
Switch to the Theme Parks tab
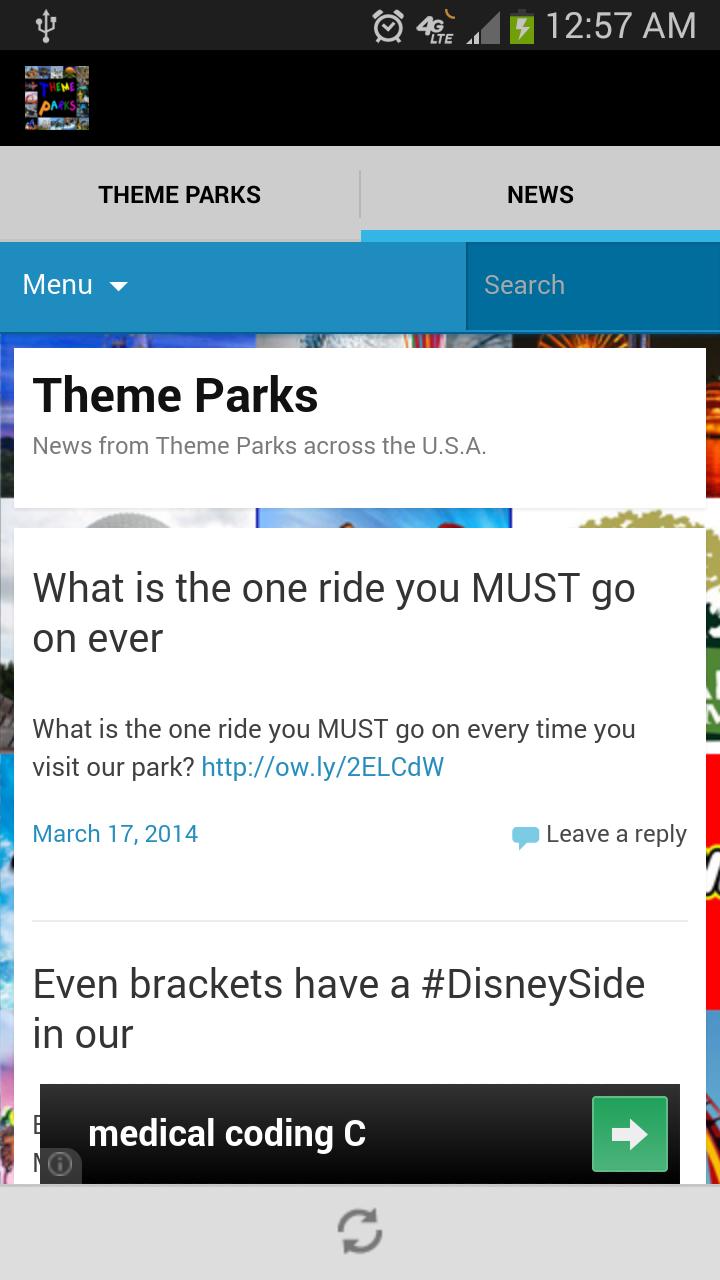tap(180, 195)
